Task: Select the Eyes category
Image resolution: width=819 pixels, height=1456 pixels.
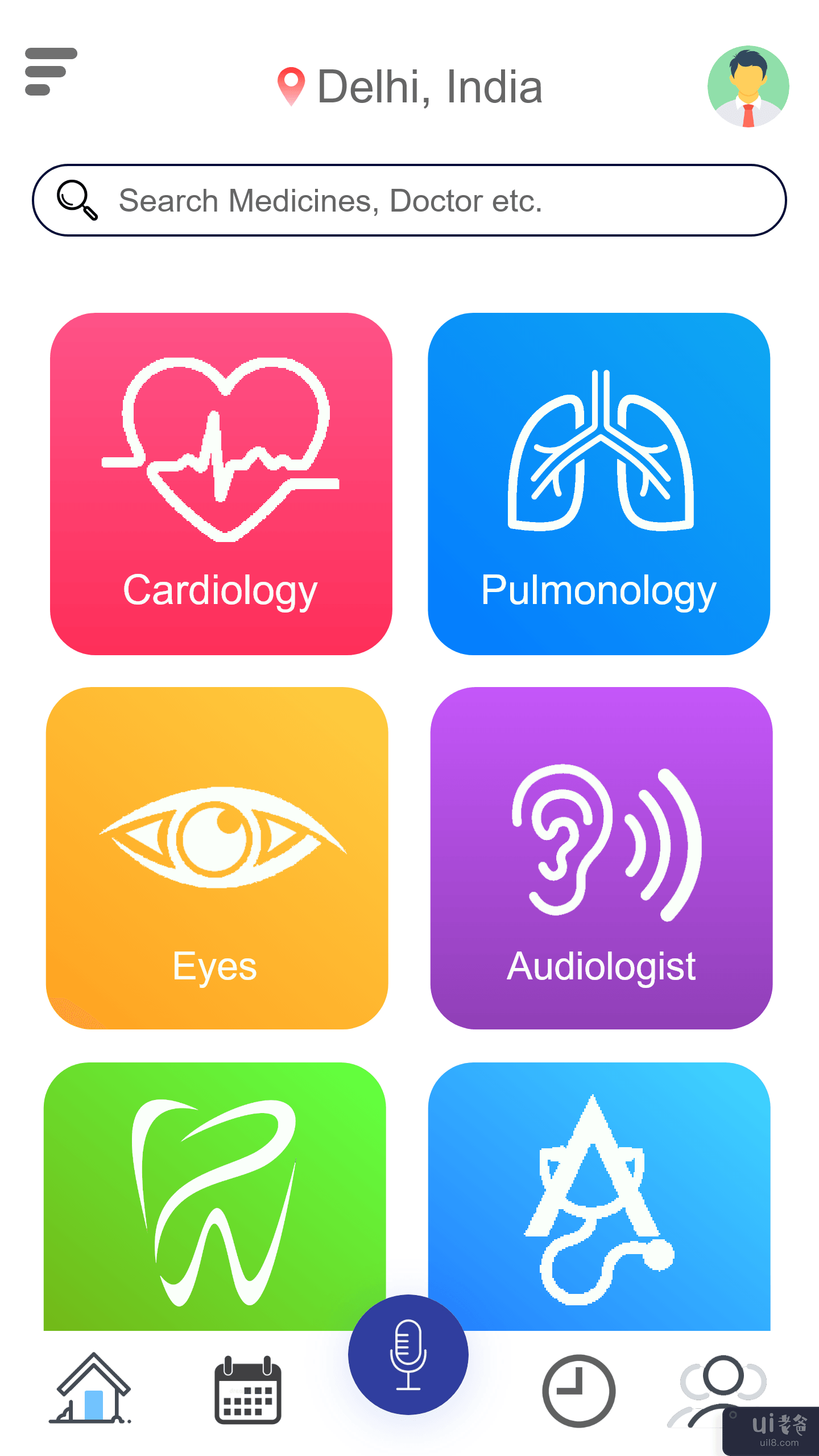Action: point(217,858)
